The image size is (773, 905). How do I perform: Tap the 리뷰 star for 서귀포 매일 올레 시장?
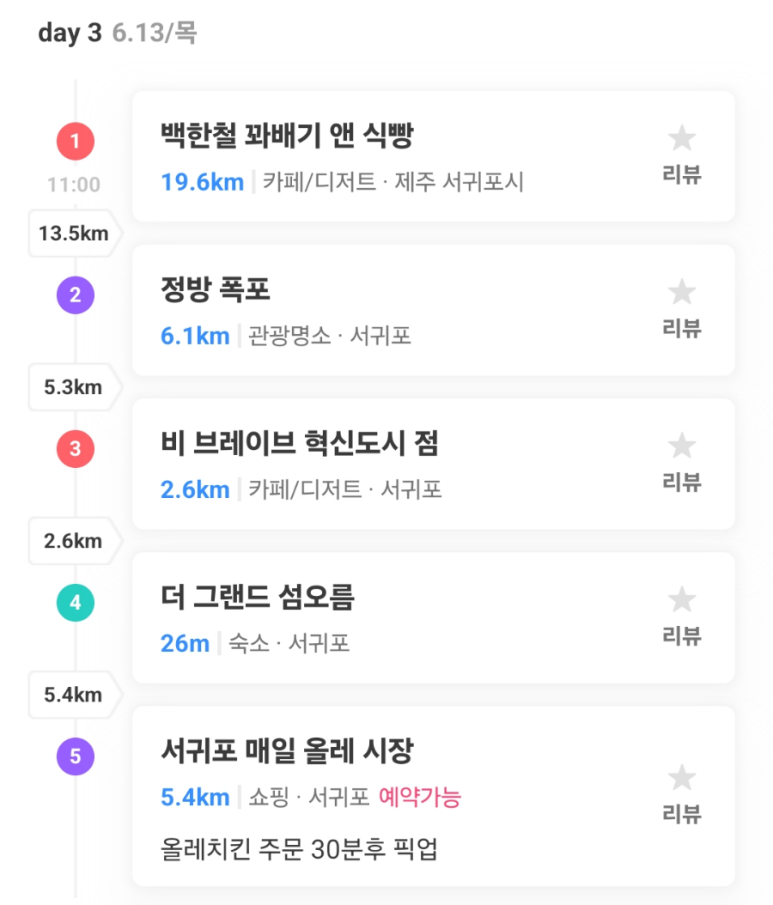click(681, 792)
